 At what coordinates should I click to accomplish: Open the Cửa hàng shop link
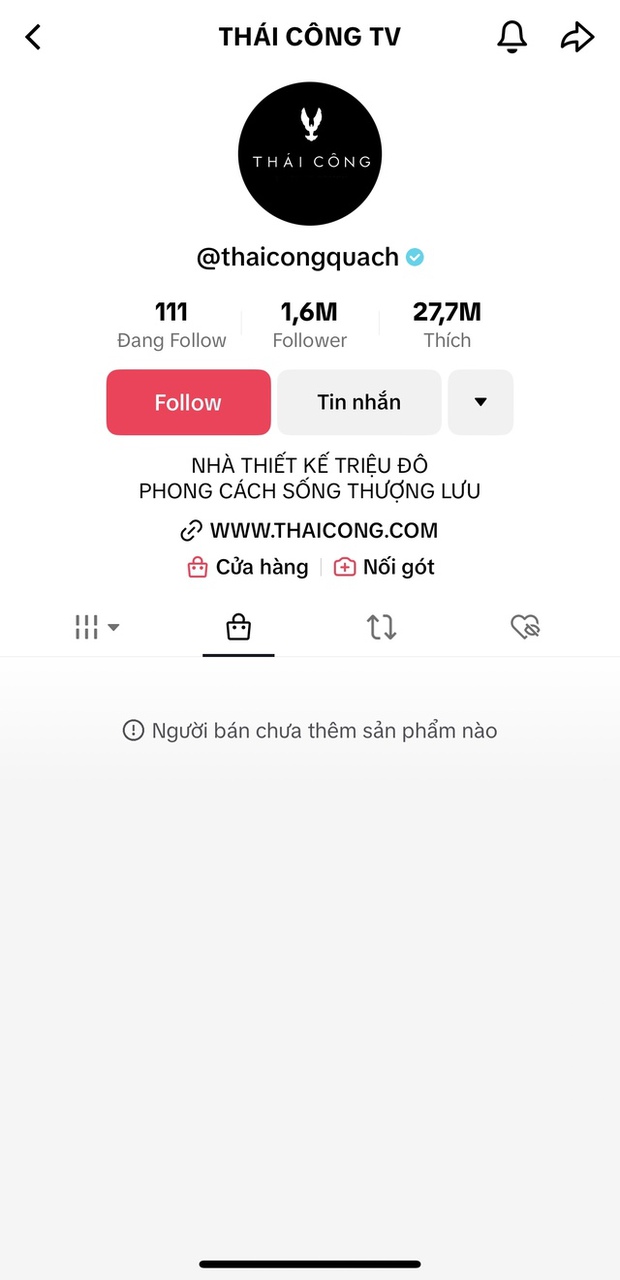tap(248, 567)
